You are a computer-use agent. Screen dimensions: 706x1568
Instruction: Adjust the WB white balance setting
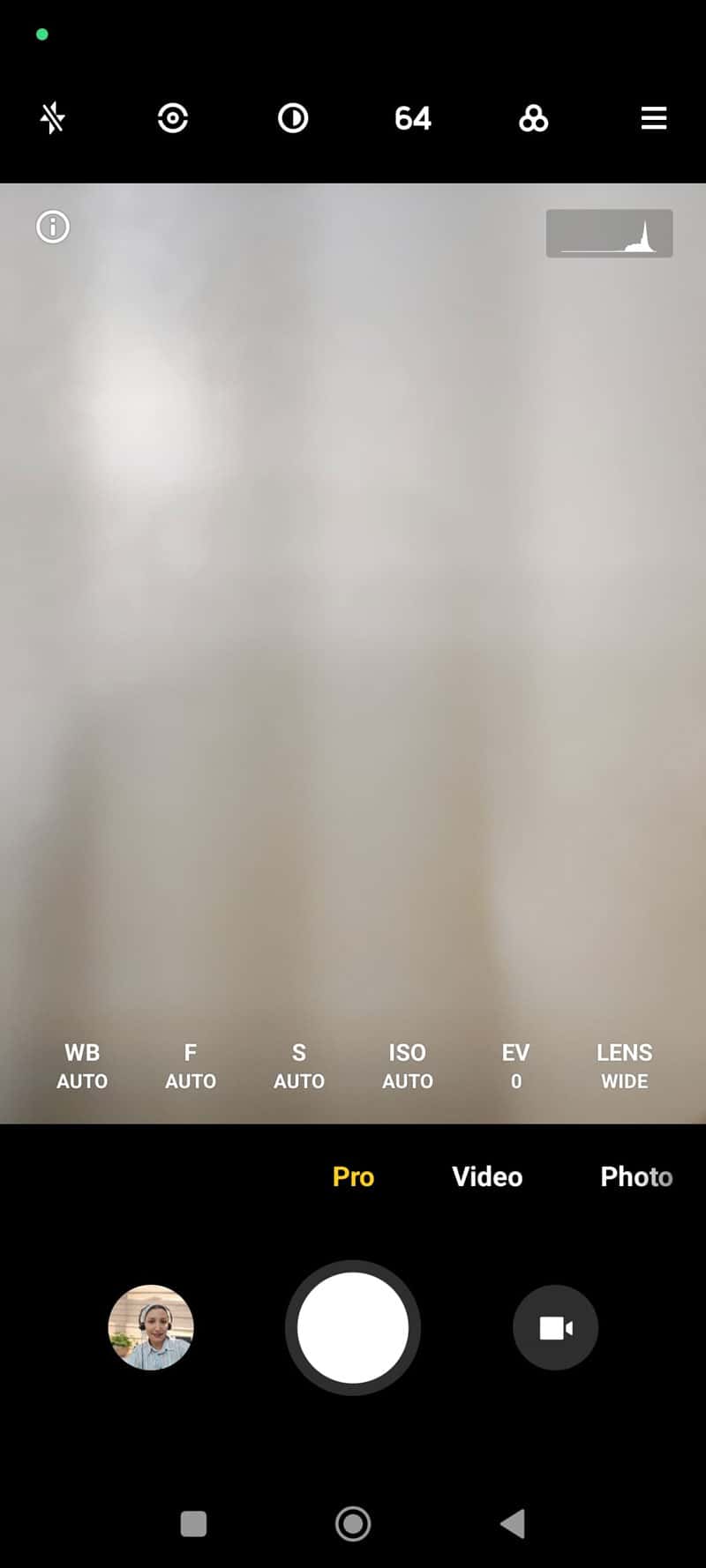[82, 1065]
